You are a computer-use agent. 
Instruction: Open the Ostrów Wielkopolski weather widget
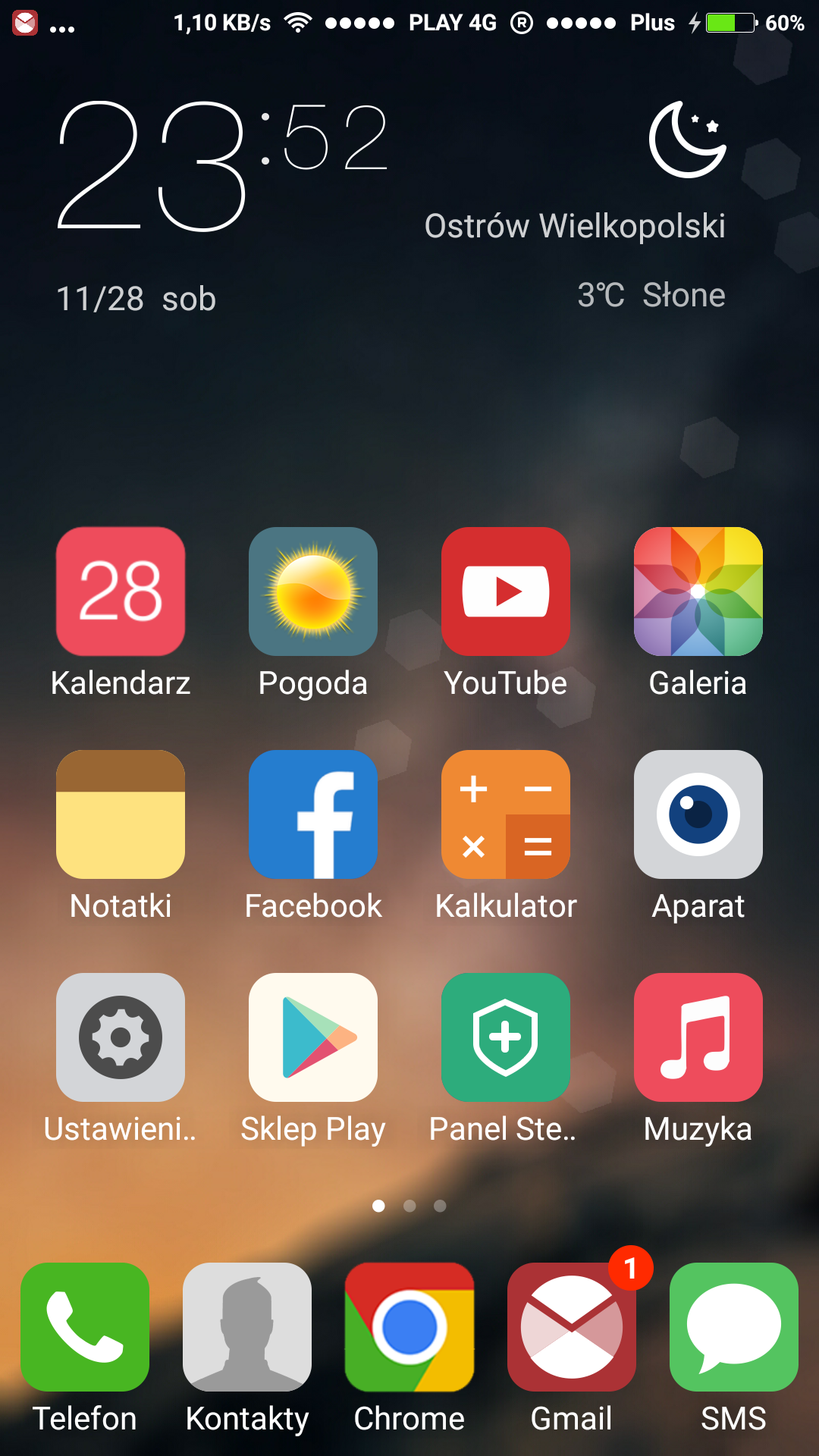click(x=575, y=226)
